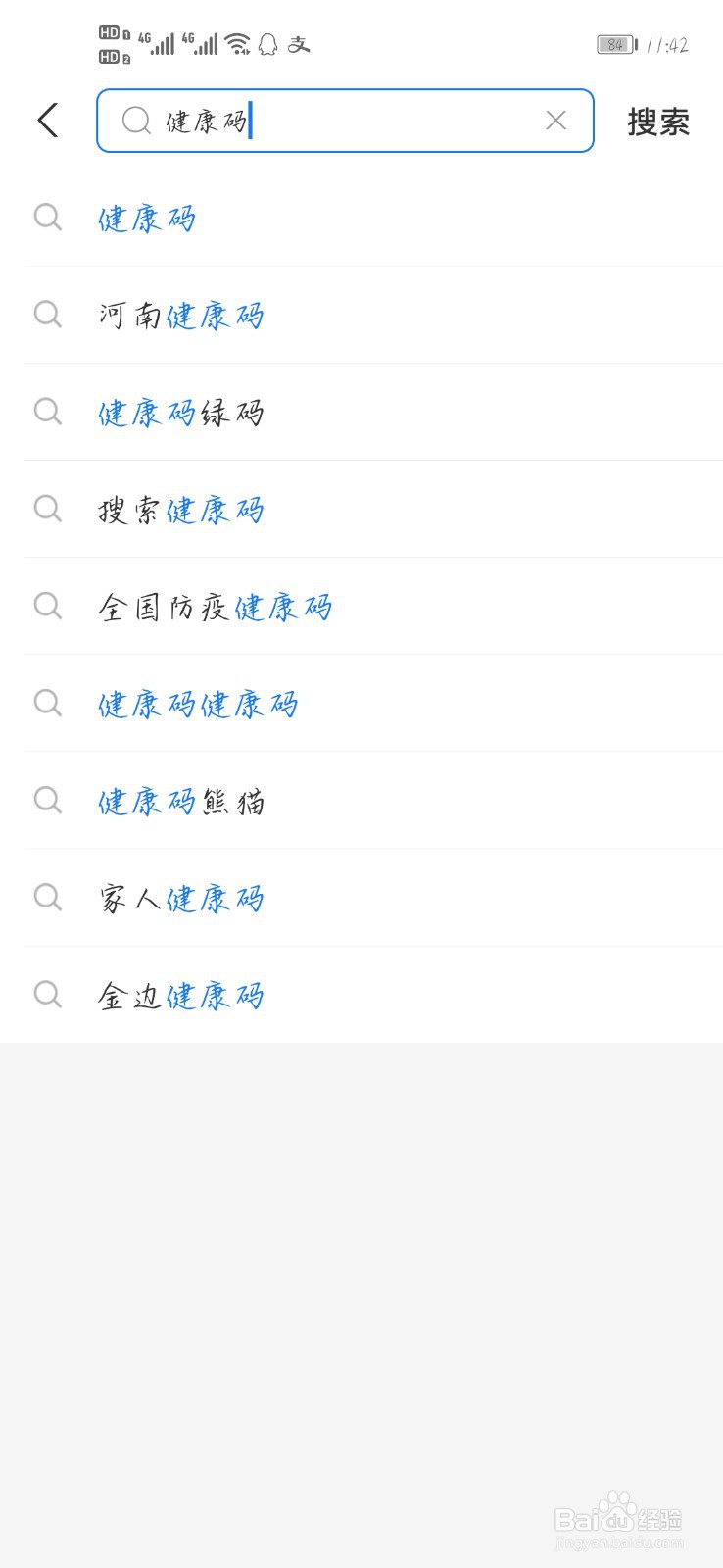This screenshot has height=1568, width=723.
Task: Tap the battery indicator in the status bar
Action: 614,43
